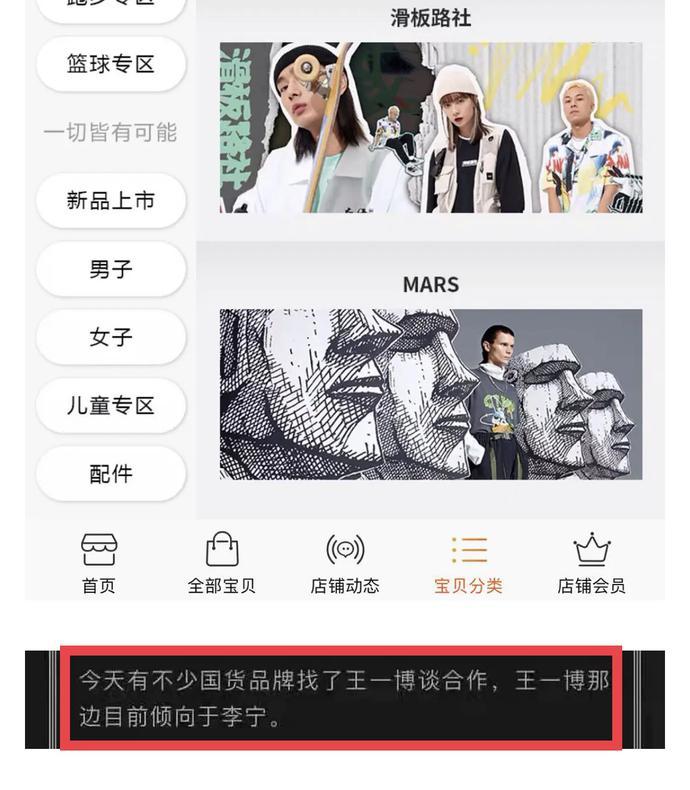
Task: Select the 宝贝分类 tab
Action: pos(468,563)
